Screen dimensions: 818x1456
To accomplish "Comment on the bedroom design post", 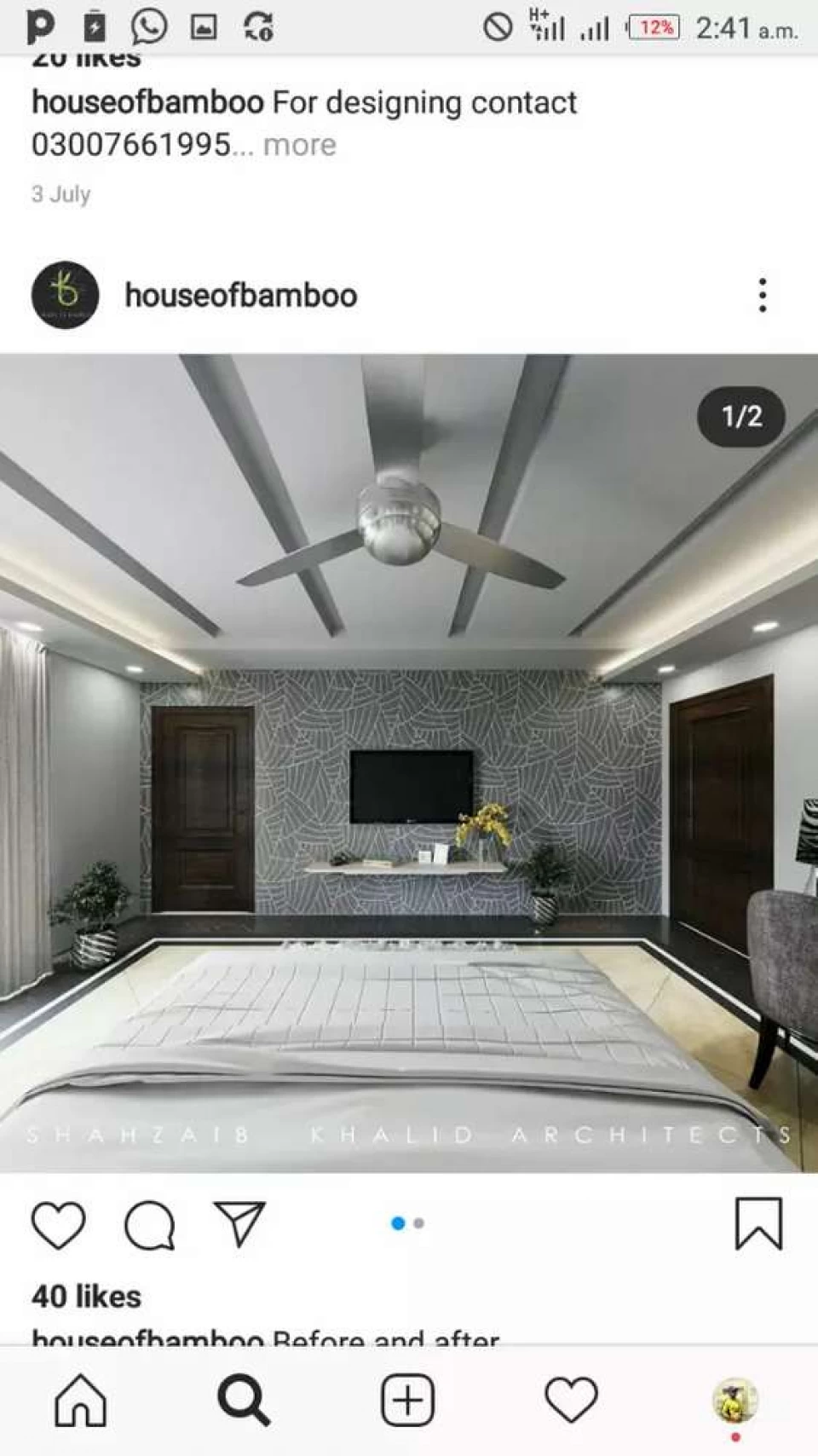I will 149,1225.
